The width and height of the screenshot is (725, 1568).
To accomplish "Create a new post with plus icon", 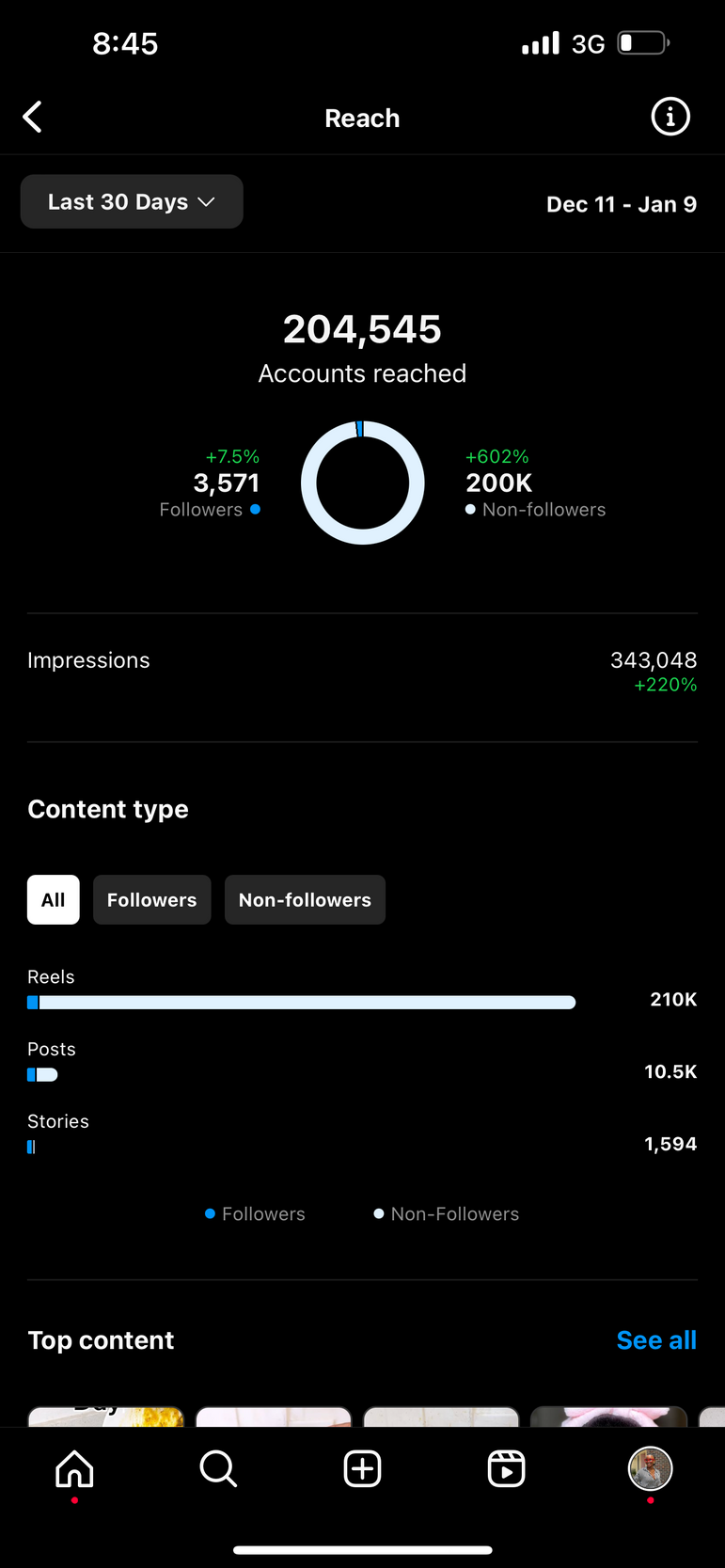I will pos(363,1468).
